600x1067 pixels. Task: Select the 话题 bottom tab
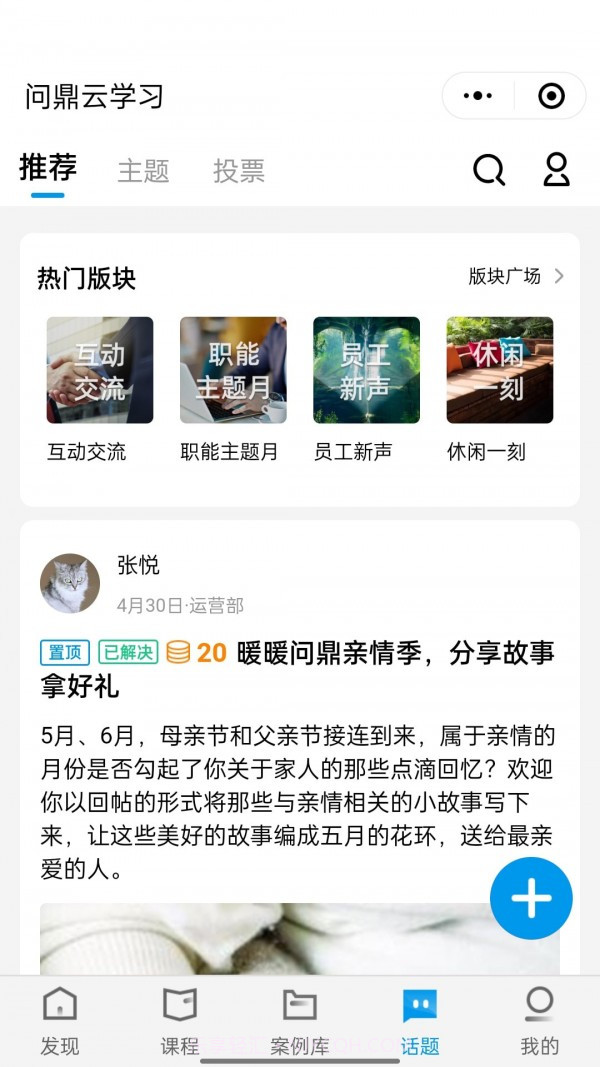pos(420,1021)
